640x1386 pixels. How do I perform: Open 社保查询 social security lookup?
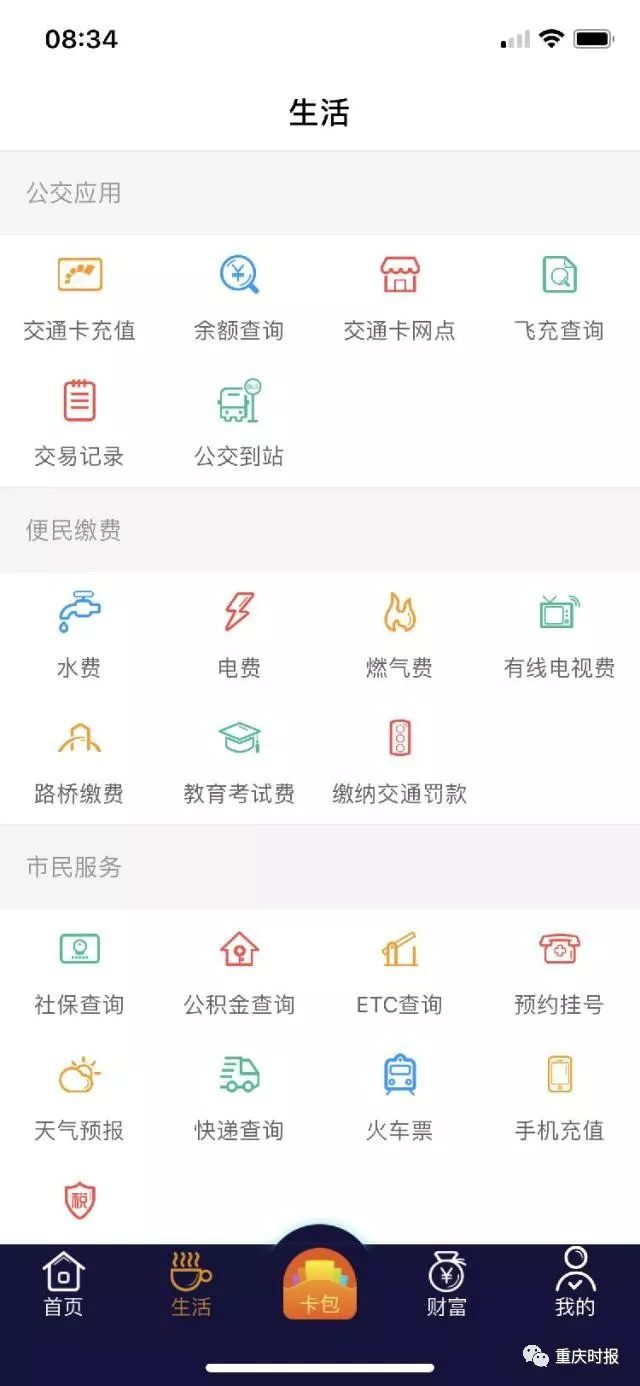tap(80, 972)
